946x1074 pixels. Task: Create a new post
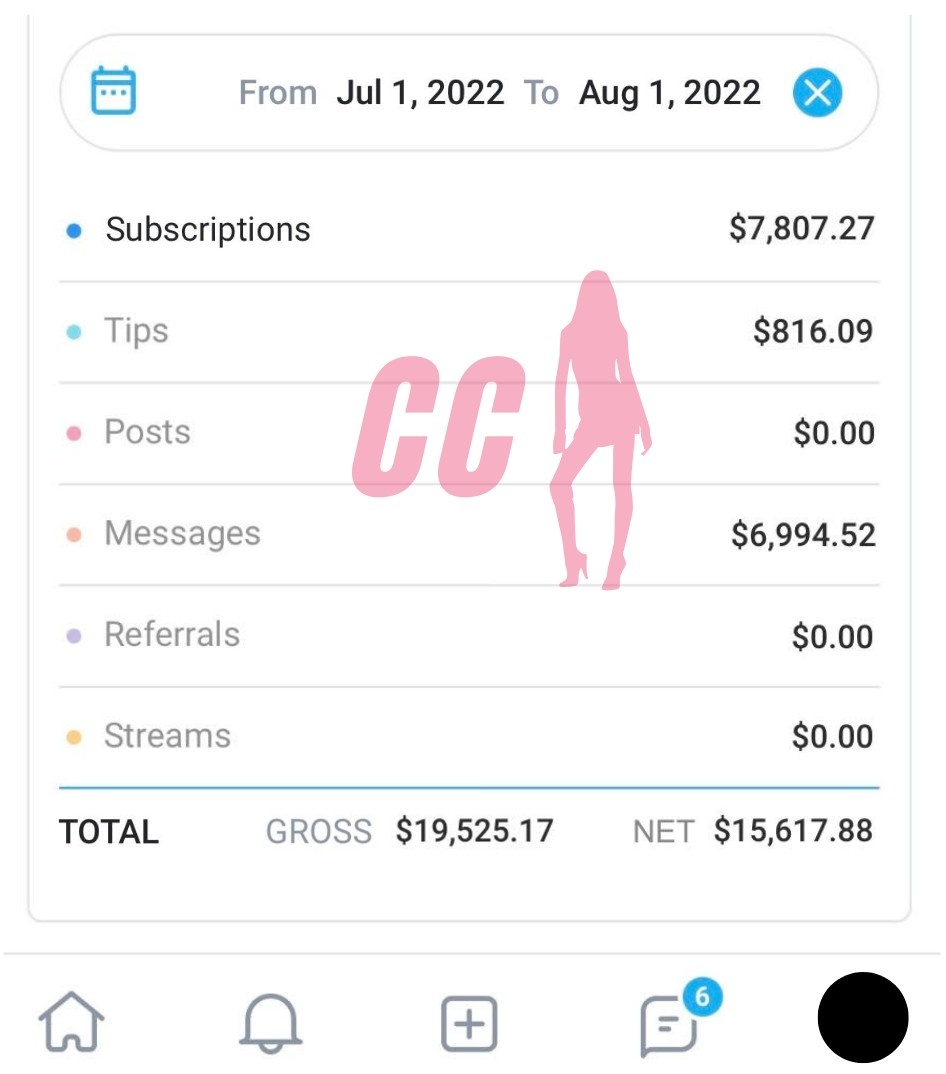(468, 1024)
